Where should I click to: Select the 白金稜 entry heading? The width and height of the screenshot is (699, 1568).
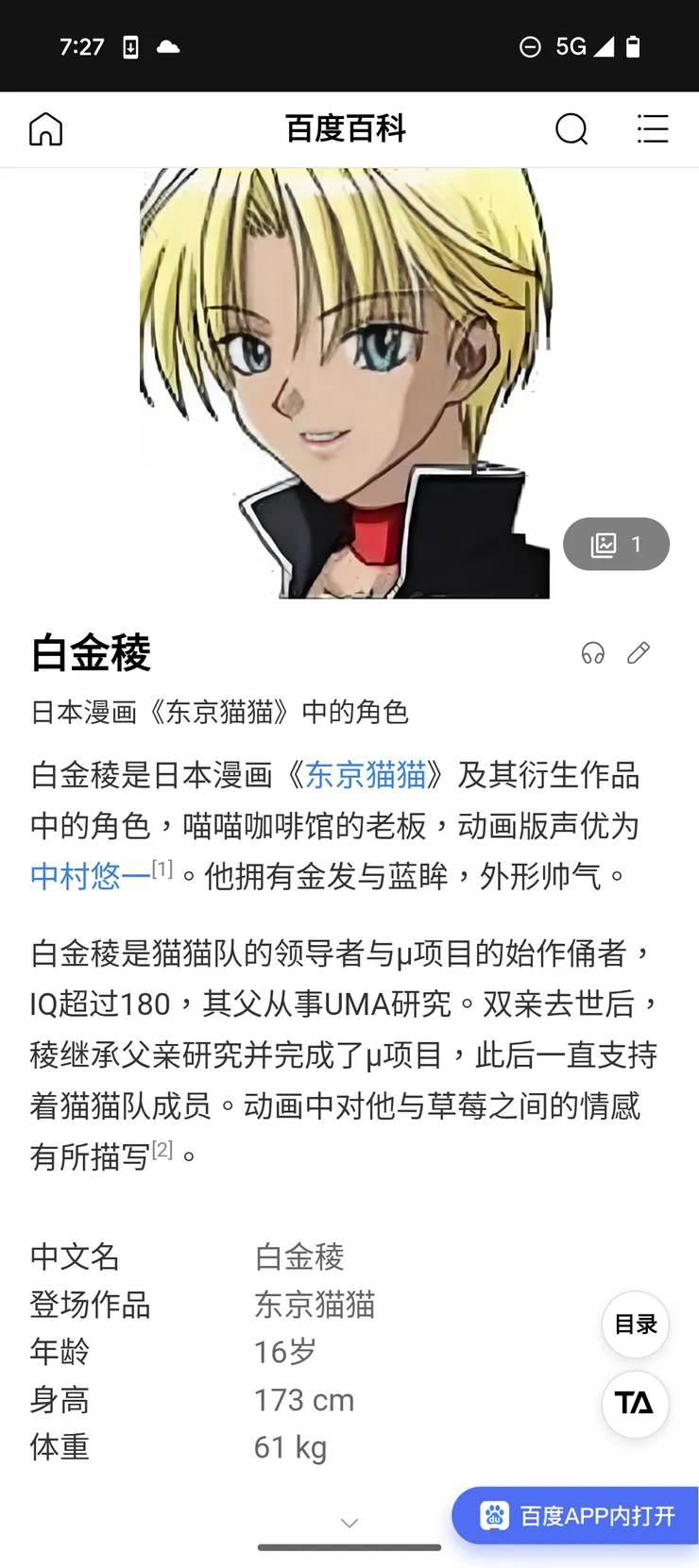pos(90,653)
